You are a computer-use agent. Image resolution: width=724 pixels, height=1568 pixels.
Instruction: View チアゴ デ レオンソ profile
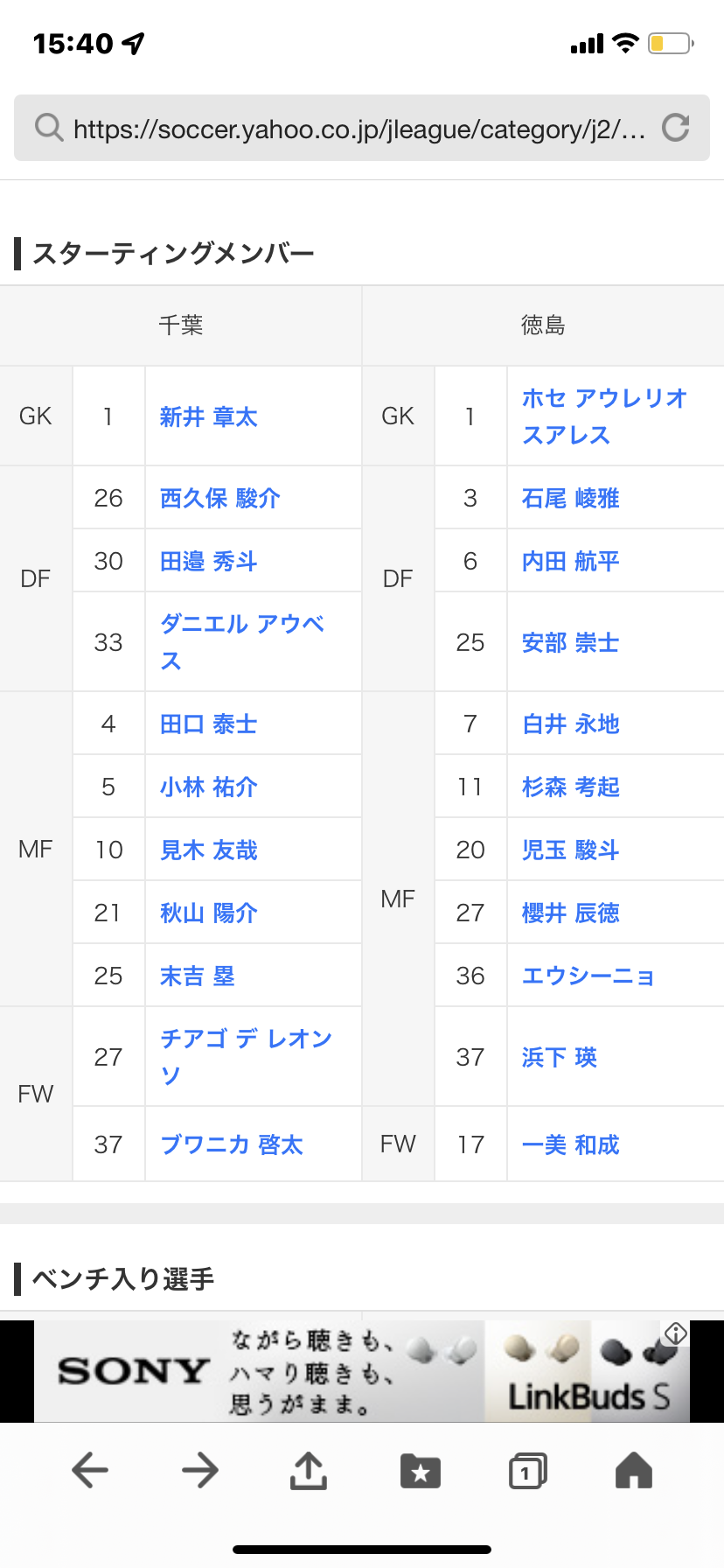(246, 1056)
